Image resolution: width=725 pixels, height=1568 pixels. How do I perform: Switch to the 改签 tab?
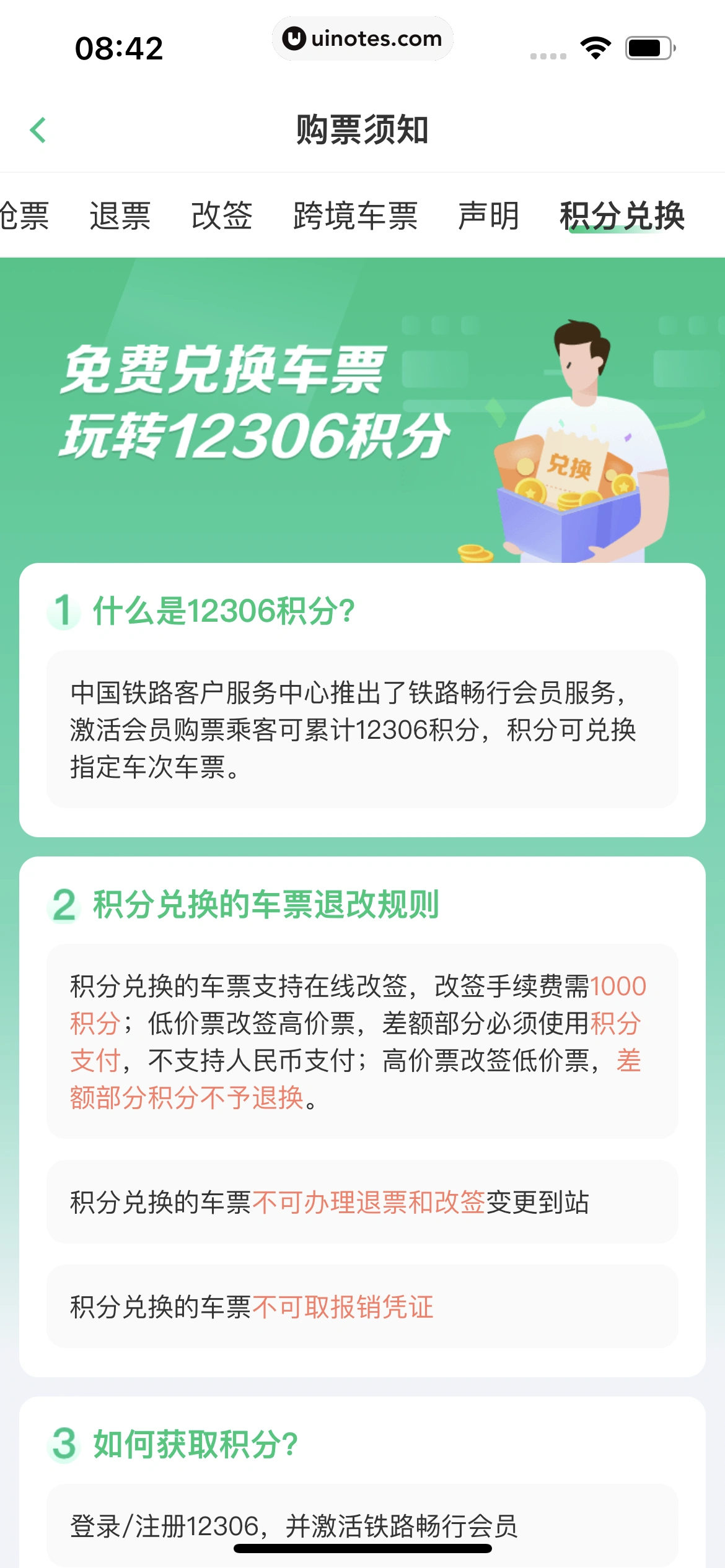(222, 216)
